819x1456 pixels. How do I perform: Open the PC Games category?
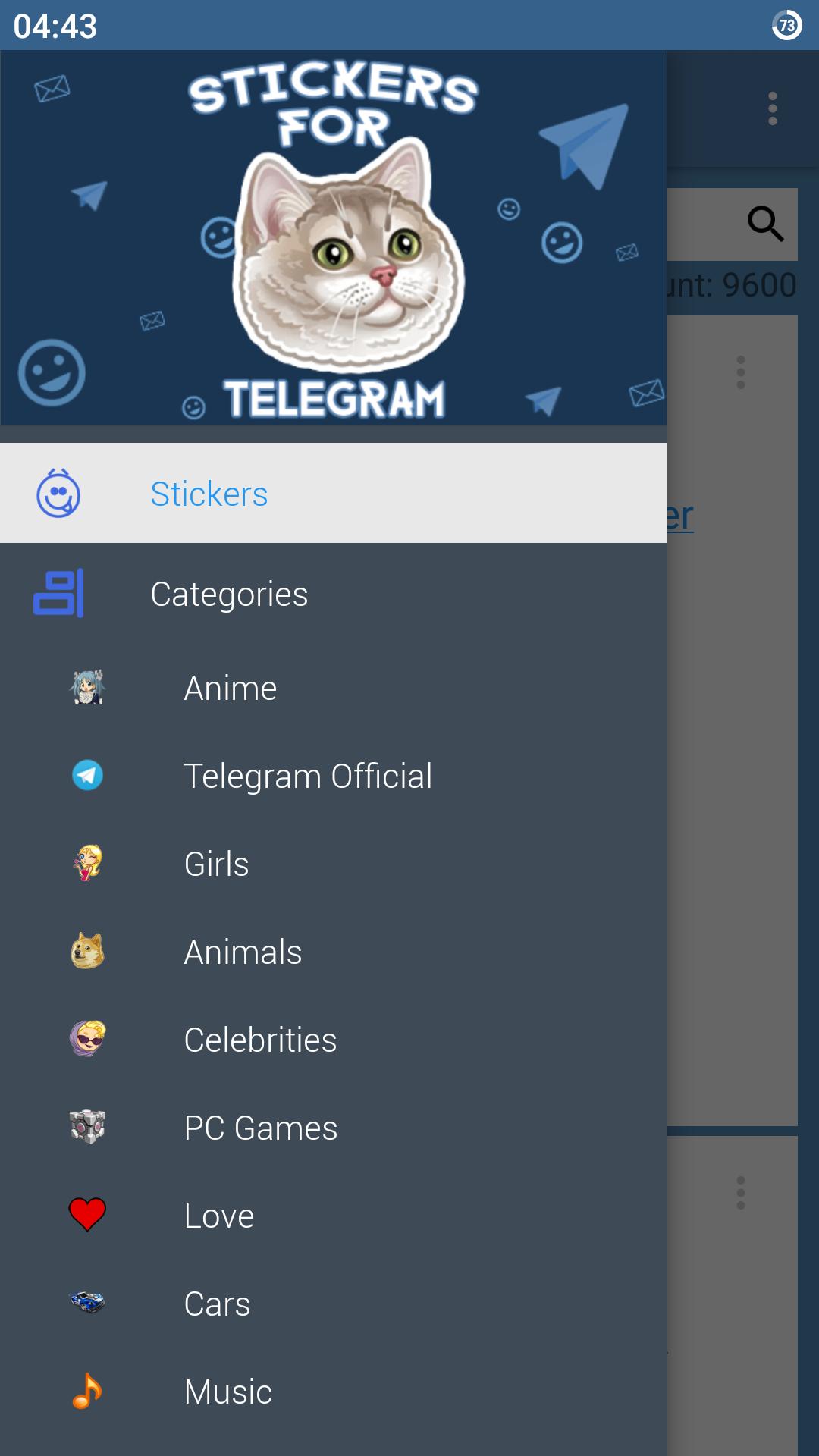(260, 1128)
